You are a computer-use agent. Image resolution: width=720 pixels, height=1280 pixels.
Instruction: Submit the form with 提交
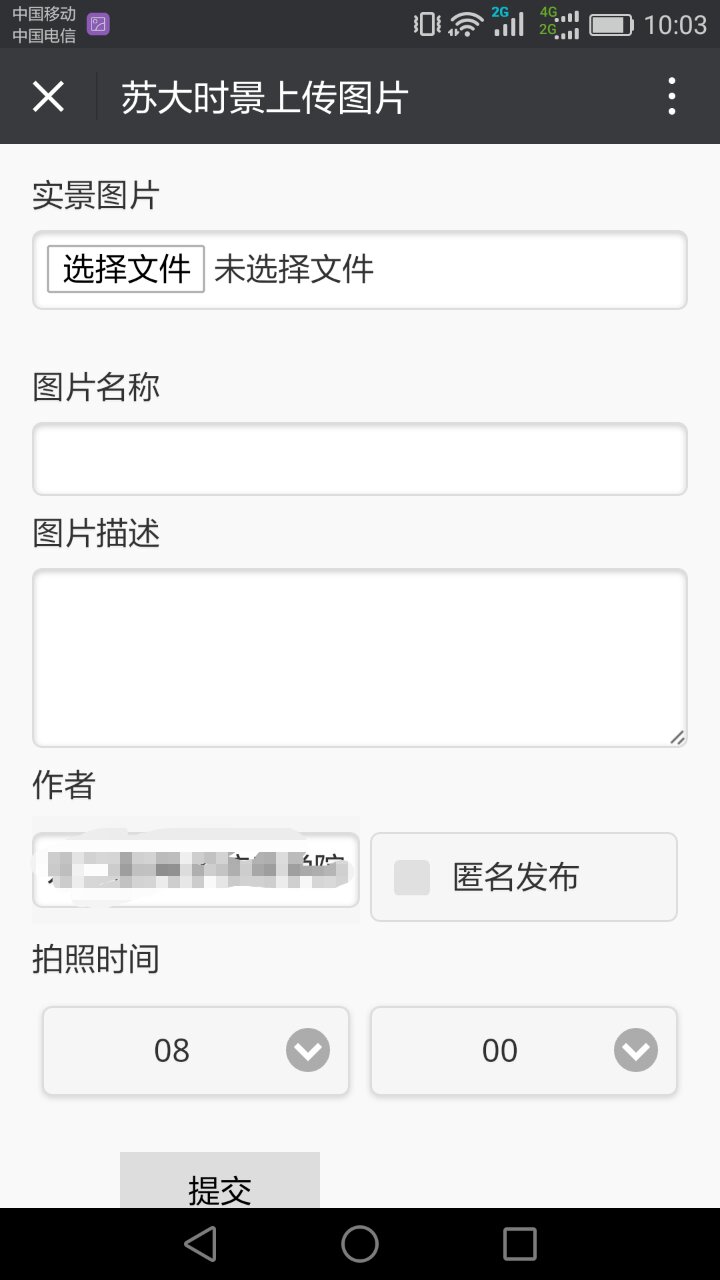coord(220,1185)
